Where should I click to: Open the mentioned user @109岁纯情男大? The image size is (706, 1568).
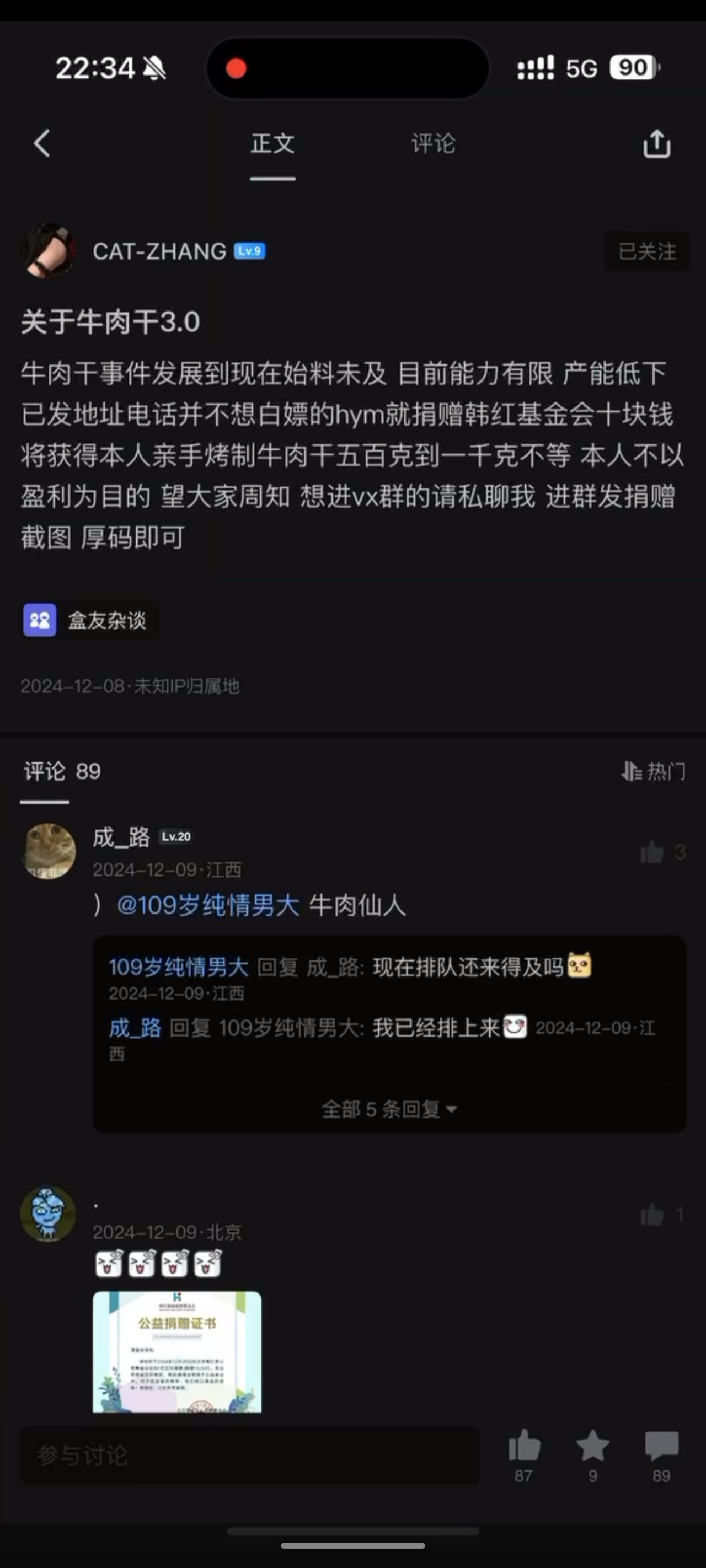(208, 905)
